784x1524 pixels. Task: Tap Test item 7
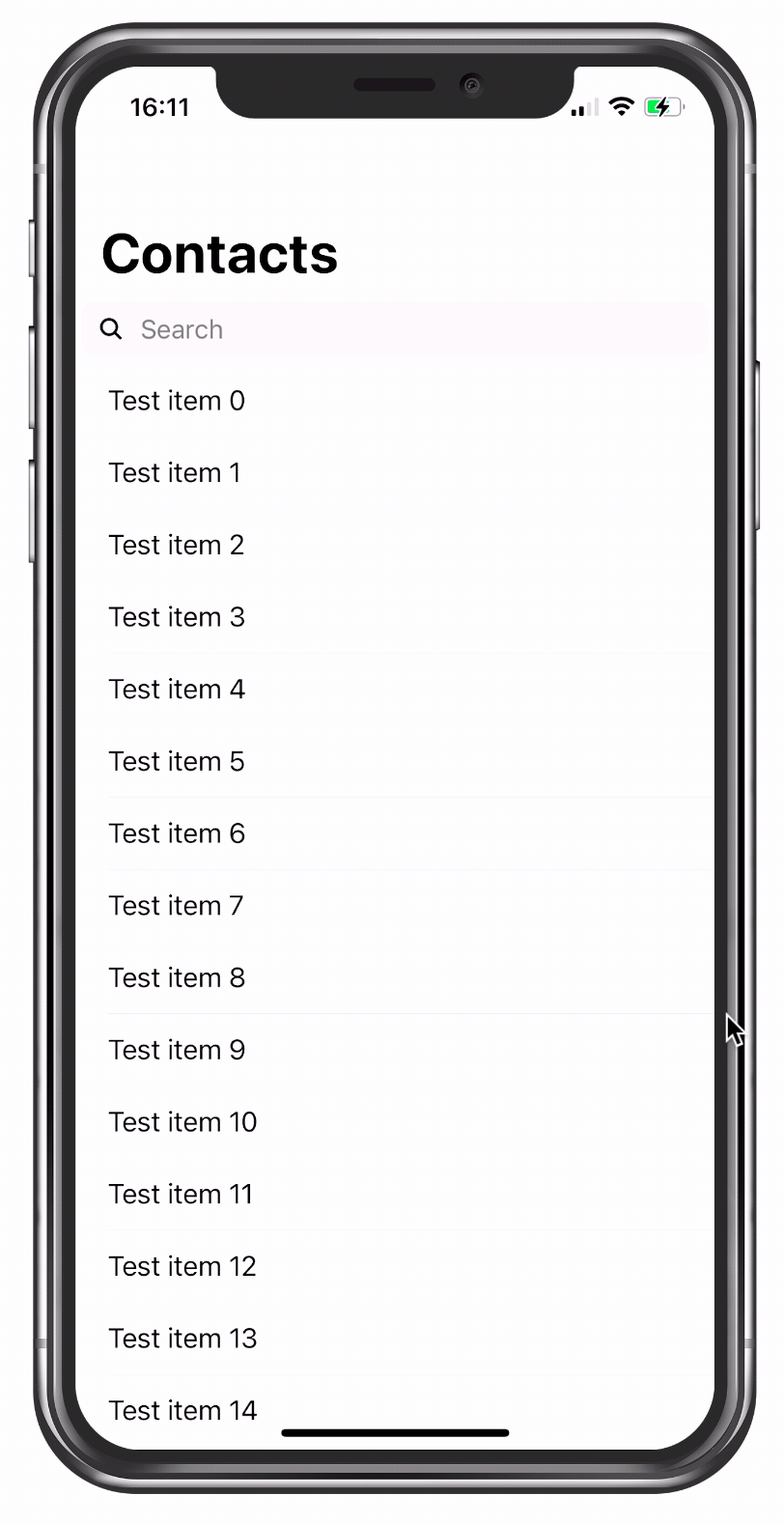394,906
